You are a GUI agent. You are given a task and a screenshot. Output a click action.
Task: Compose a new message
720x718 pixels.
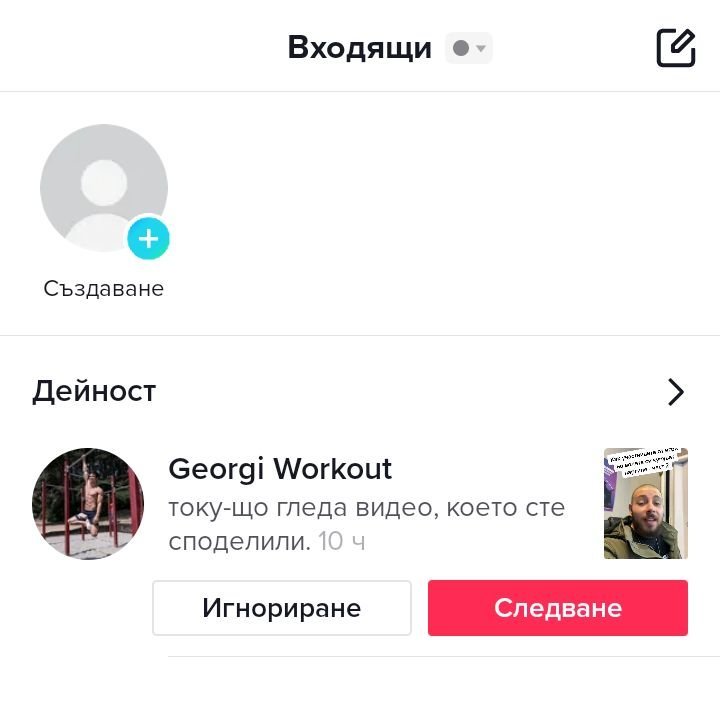point(675,48)
